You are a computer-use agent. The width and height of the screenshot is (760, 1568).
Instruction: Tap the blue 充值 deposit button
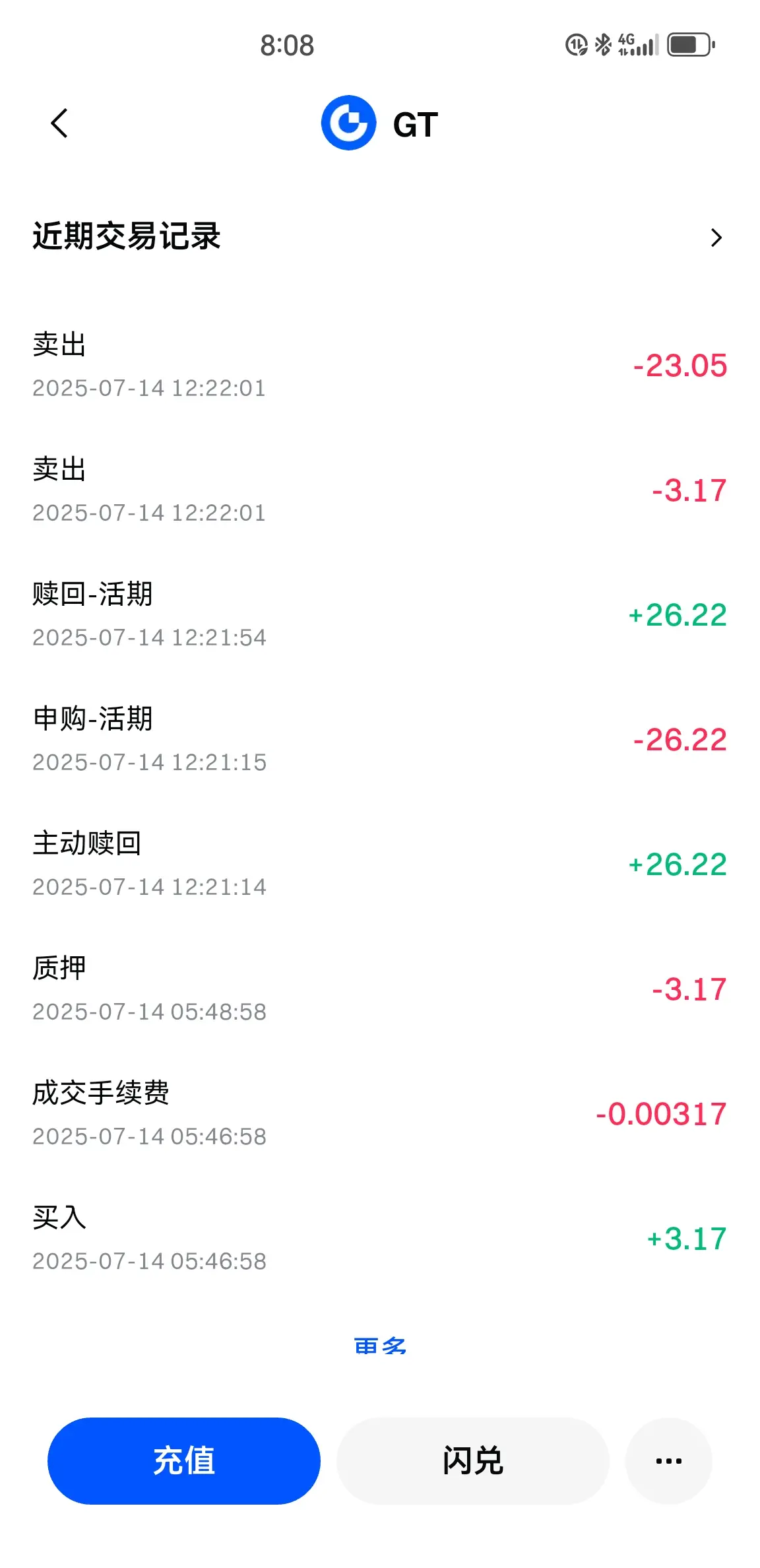183,1460
